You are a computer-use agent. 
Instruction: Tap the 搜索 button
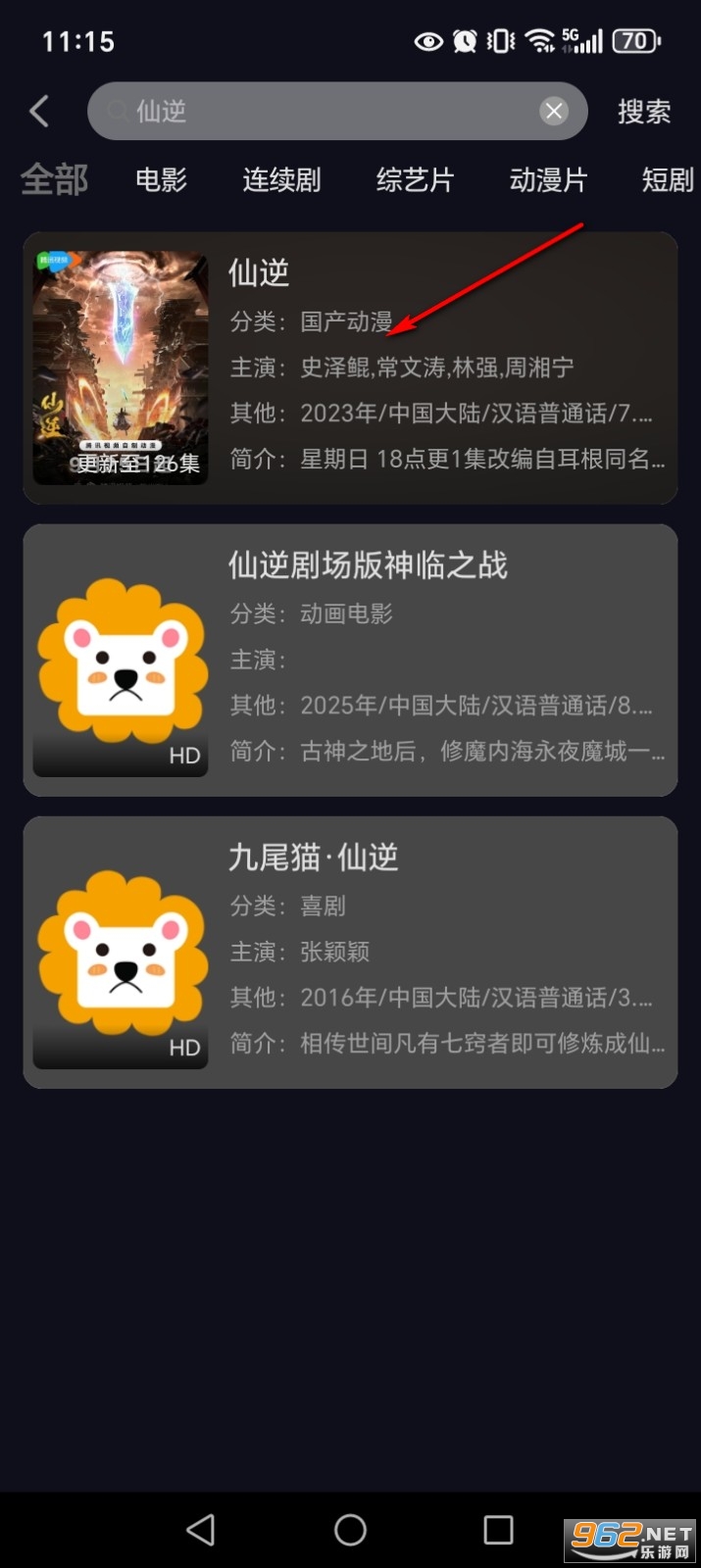(x=643, y=112)
